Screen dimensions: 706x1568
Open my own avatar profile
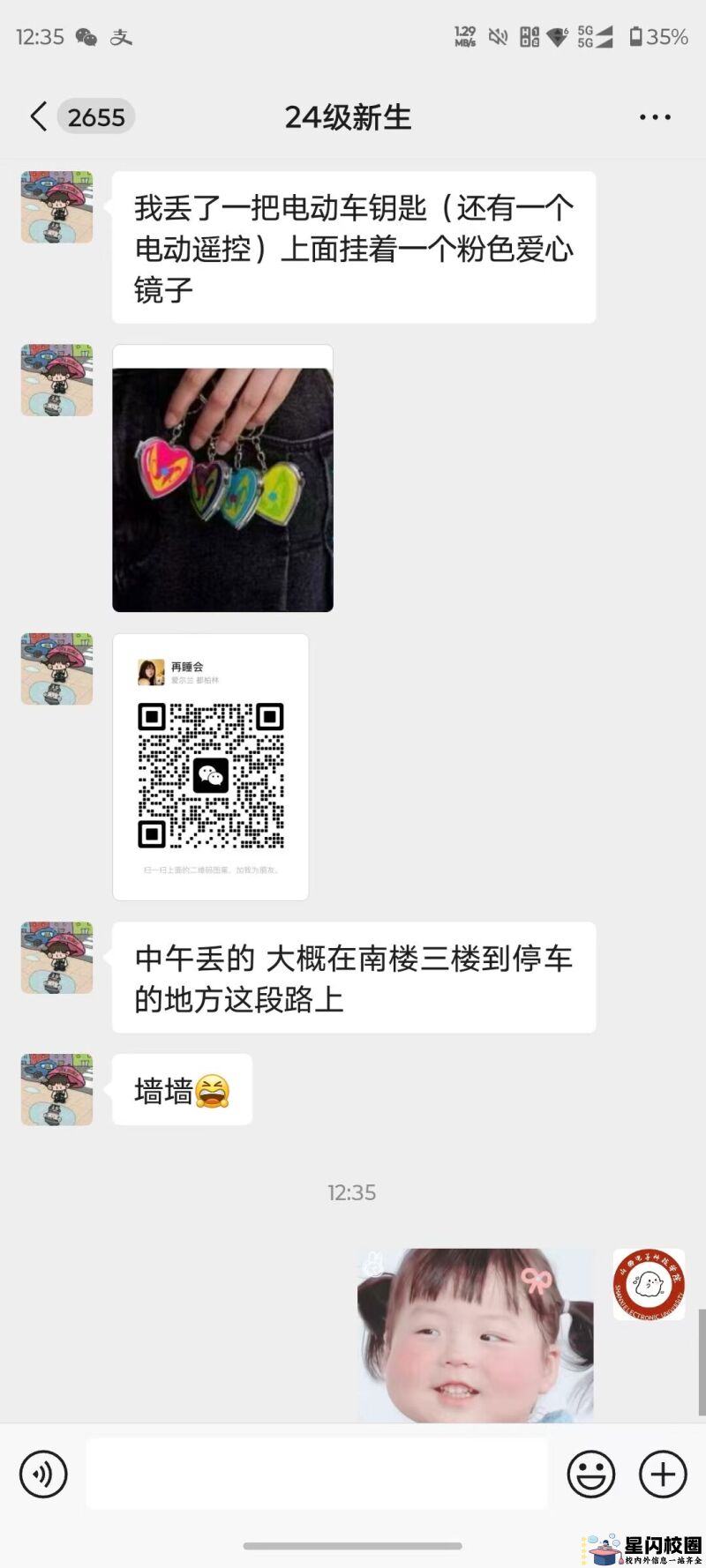point(649,1284)
